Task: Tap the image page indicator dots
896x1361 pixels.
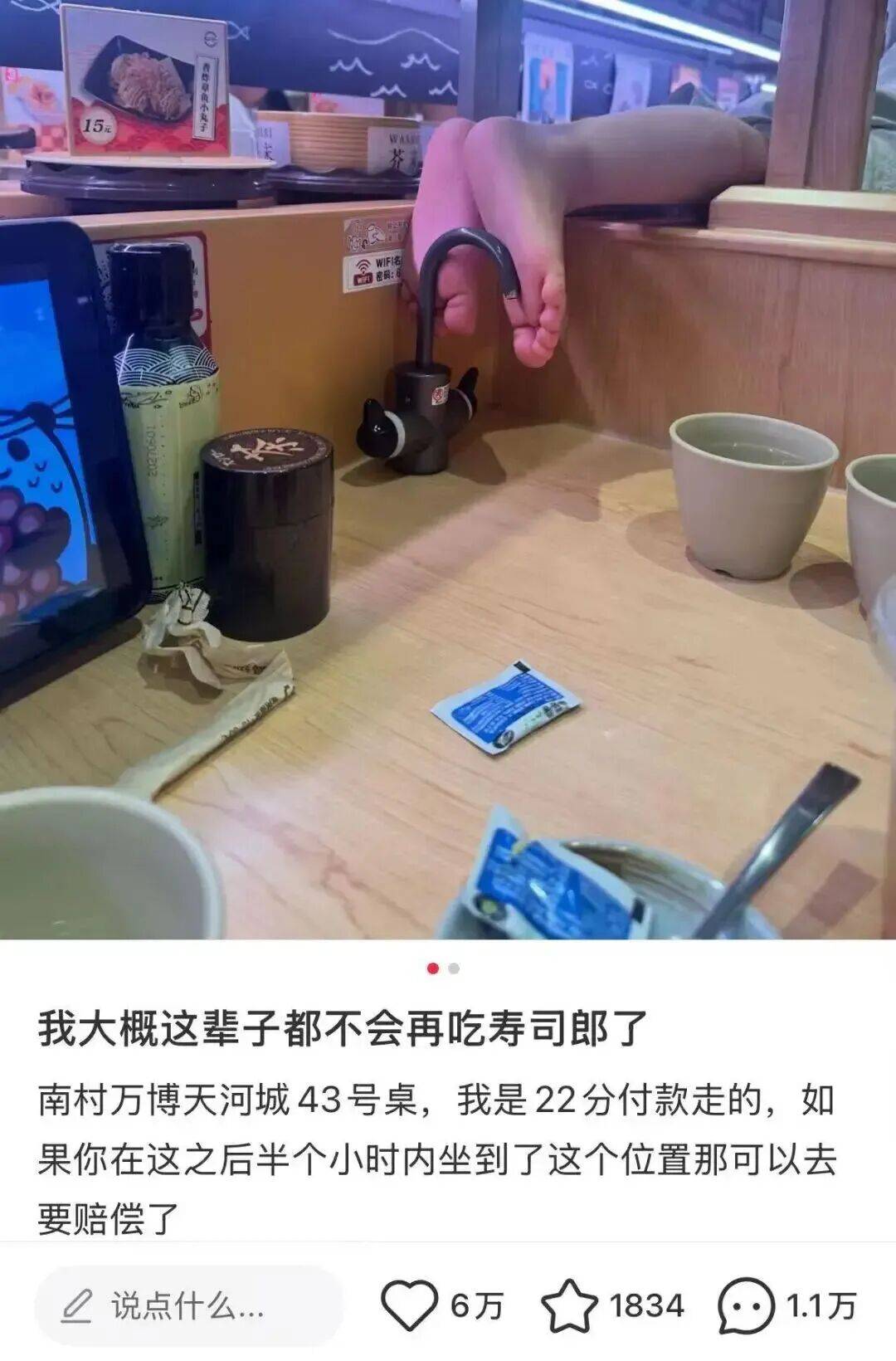Action: tap(443, 968)
